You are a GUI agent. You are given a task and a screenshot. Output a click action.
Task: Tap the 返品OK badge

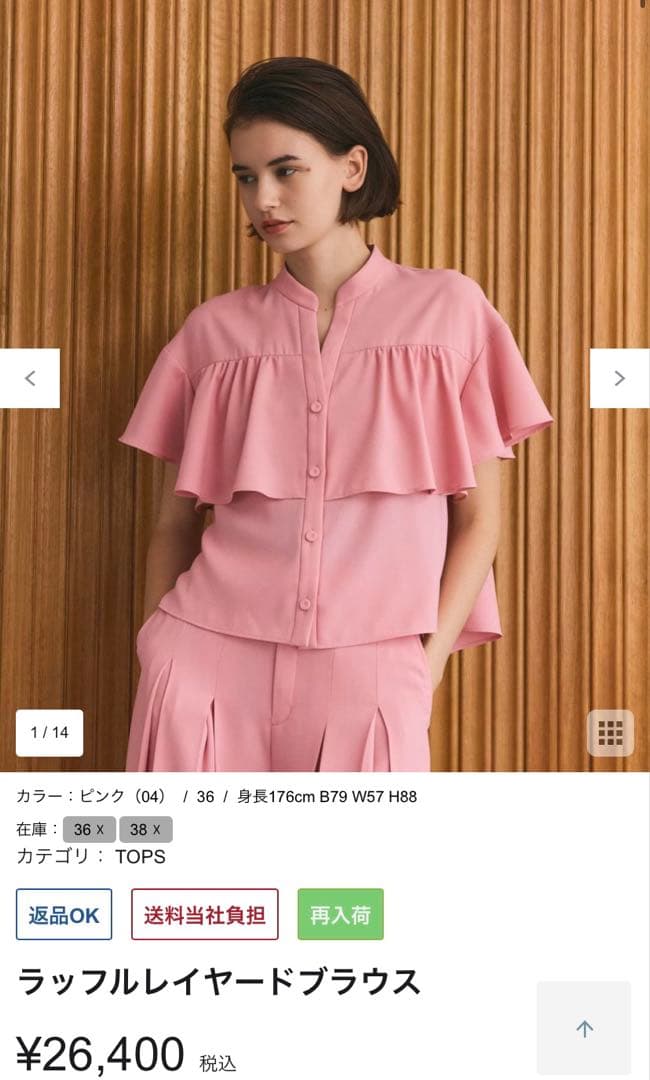pyautogui.click(x=64, y=914)
